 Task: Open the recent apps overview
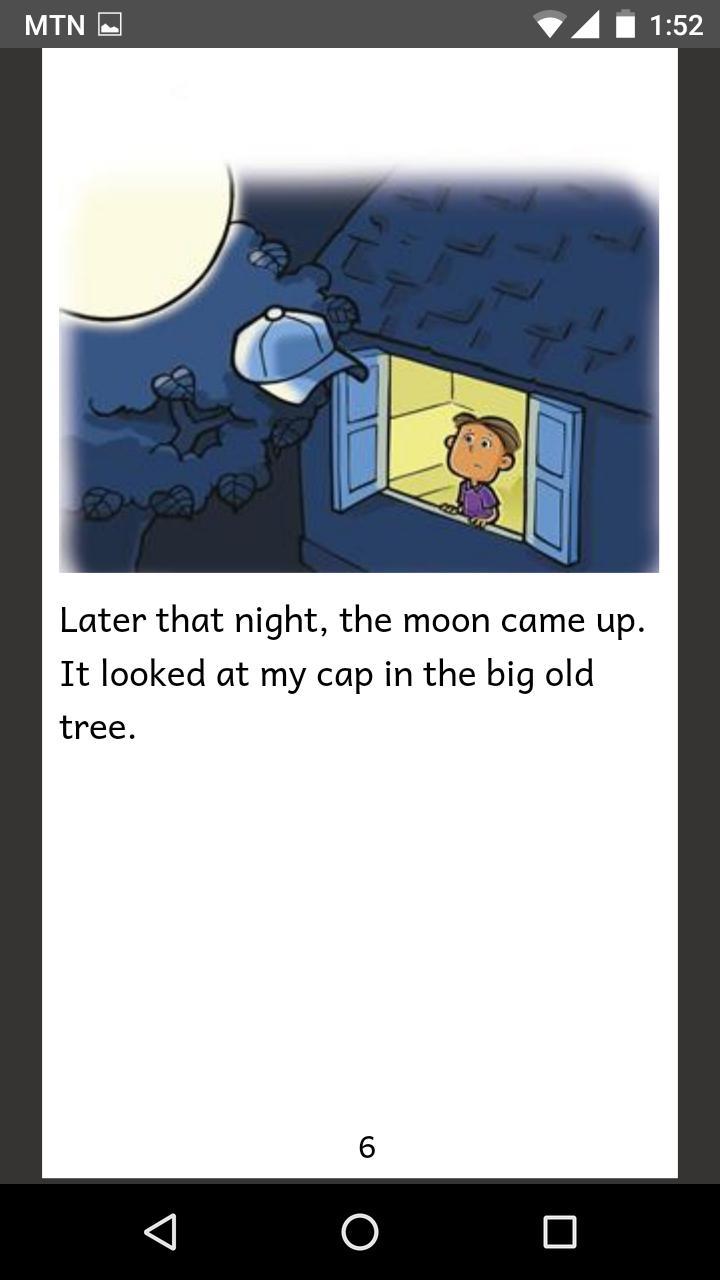point(559,1231)
